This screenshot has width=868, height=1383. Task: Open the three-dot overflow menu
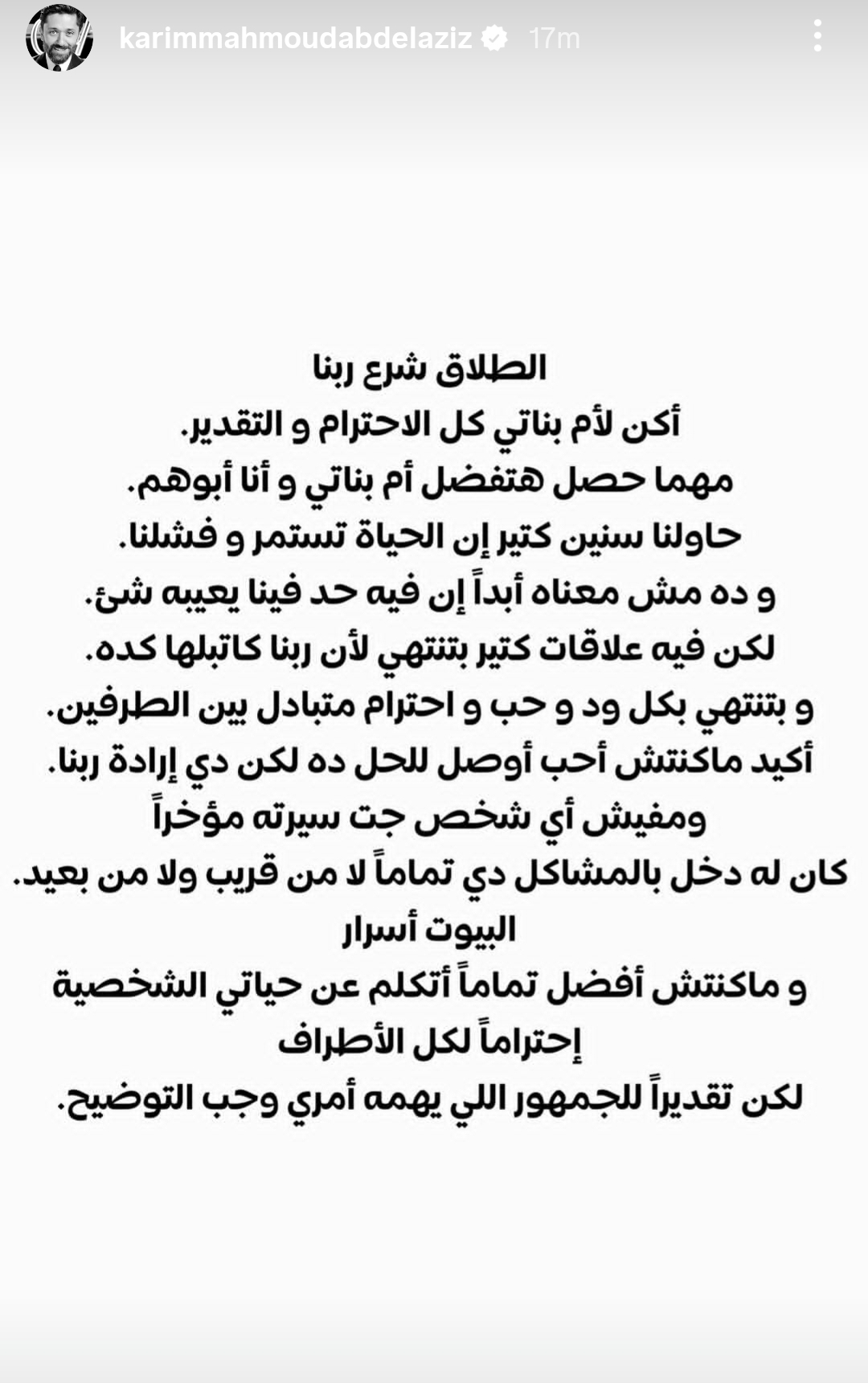pyautogui.click(x=817, y=37)
